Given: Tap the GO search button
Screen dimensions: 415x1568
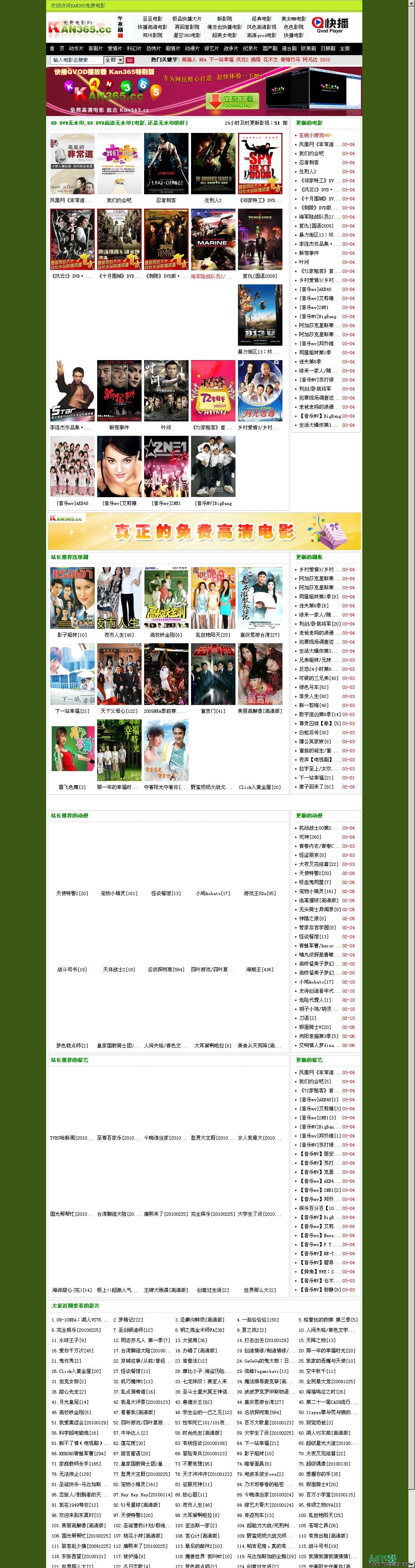Looking at the screenshot, I should [x=130, y=60].
